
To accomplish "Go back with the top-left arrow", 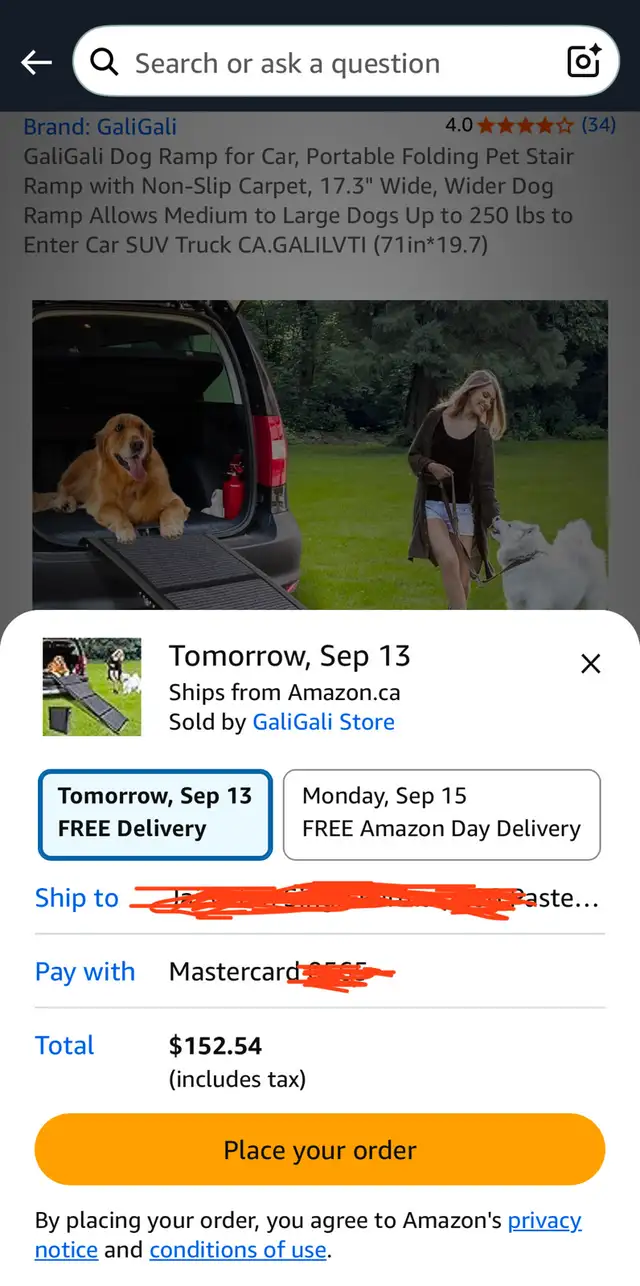I will point(36,63).
